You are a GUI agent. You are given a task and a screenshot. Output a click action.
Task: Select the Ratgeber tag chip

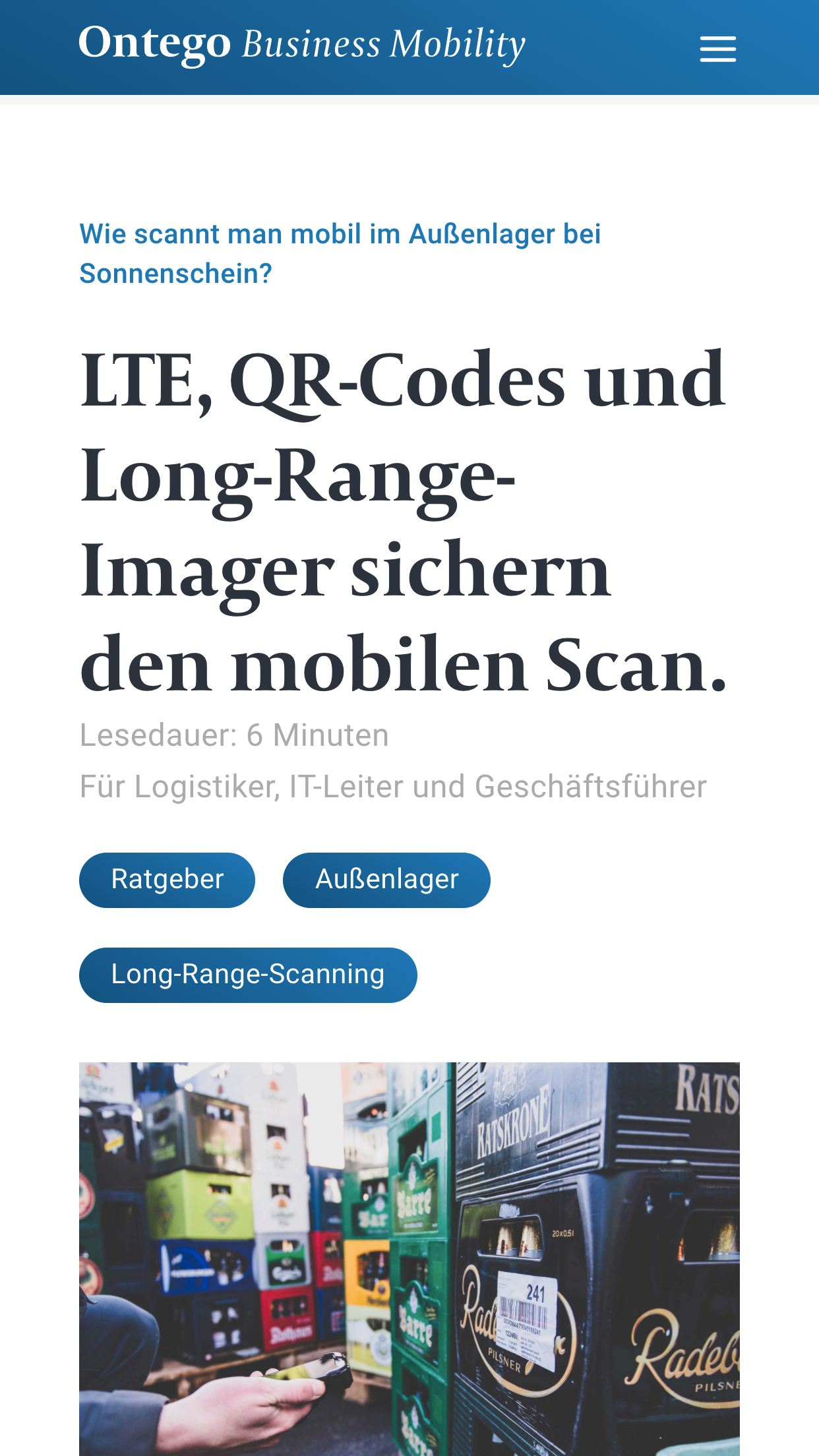(x=167, y=880)
